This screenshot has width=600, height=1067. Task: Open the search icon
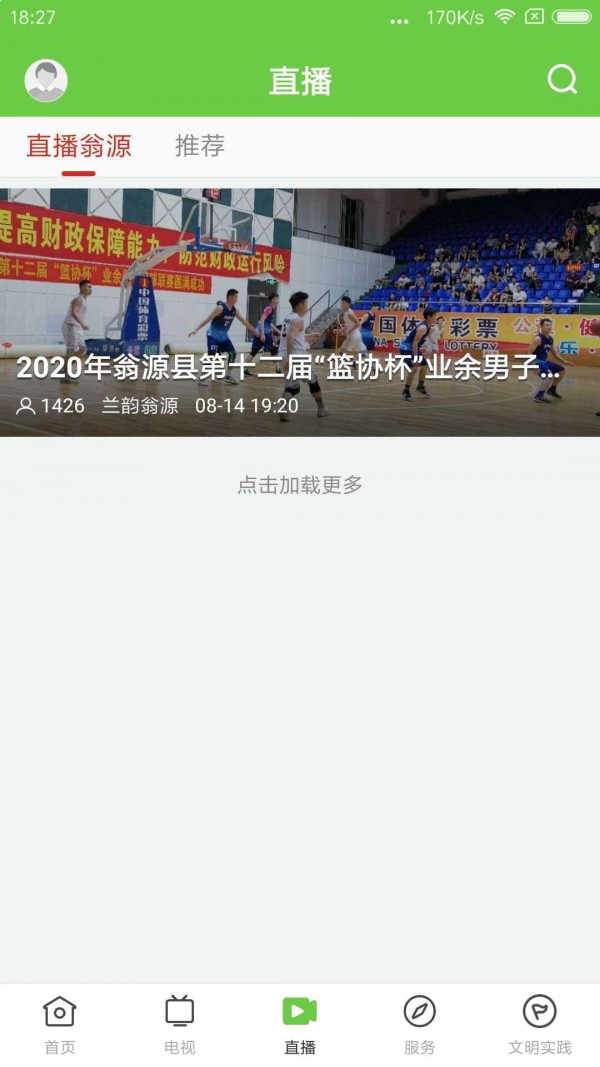tap(562, 80)
